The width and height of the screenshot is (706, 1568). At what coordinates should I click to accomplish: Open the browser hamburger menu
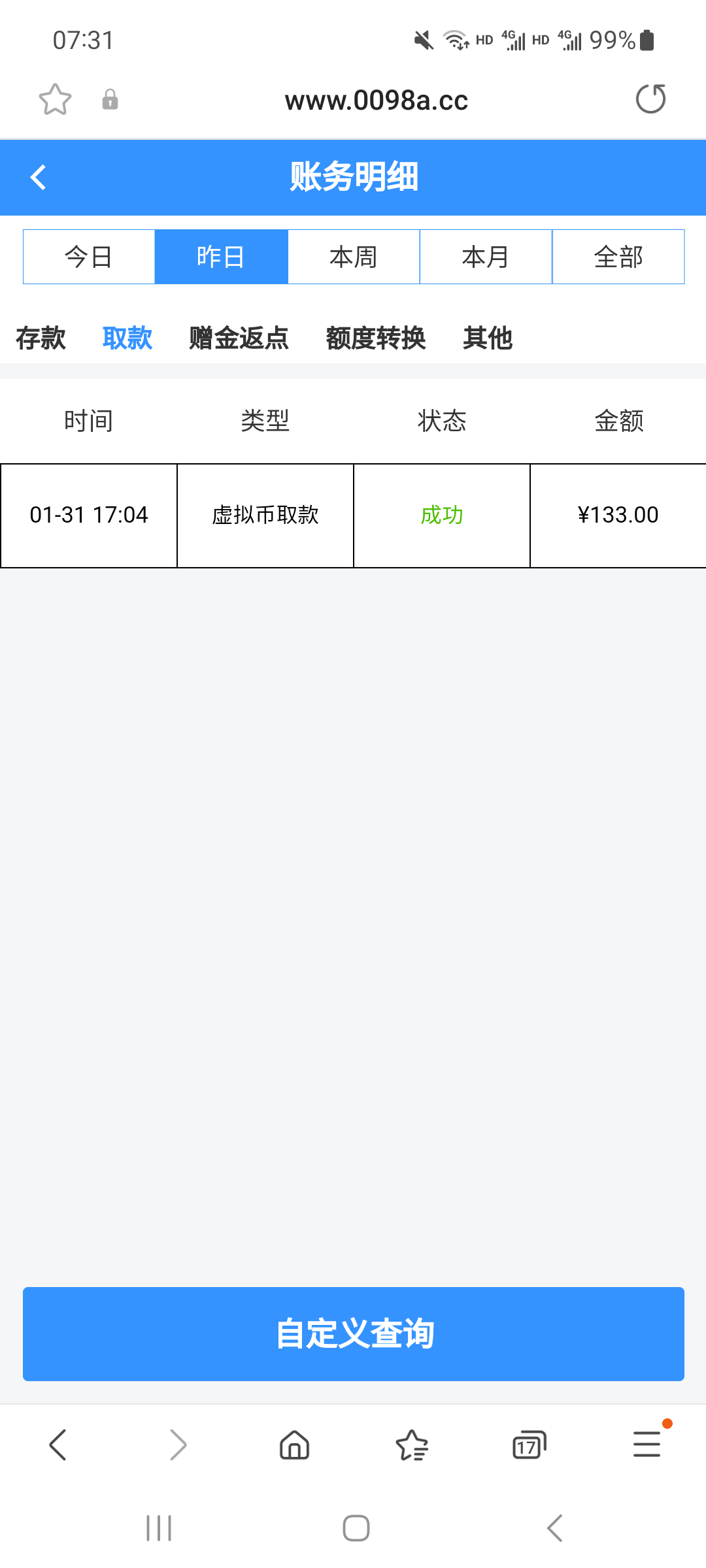click(x=647, y=1445)
